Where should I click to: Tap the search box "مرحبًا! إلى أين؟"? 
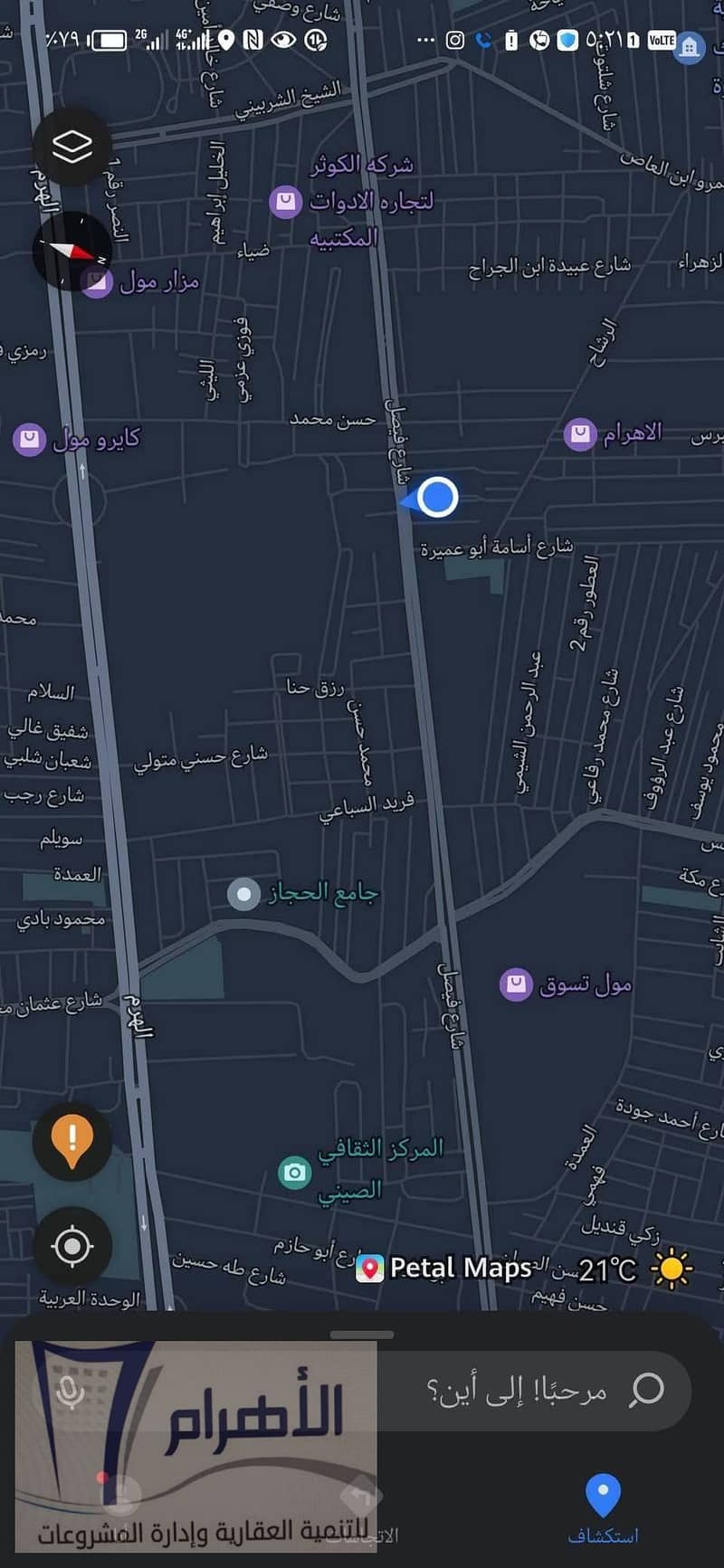pos(525,1391)
